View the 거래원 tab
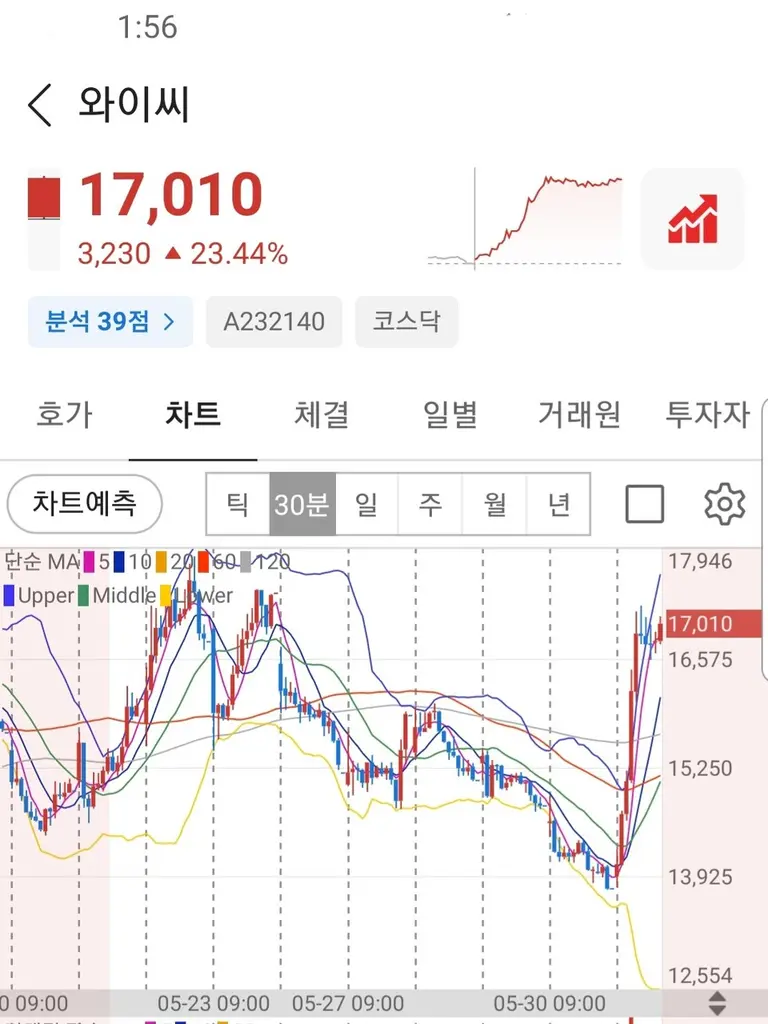768x1024 pixels. point(579,414)
